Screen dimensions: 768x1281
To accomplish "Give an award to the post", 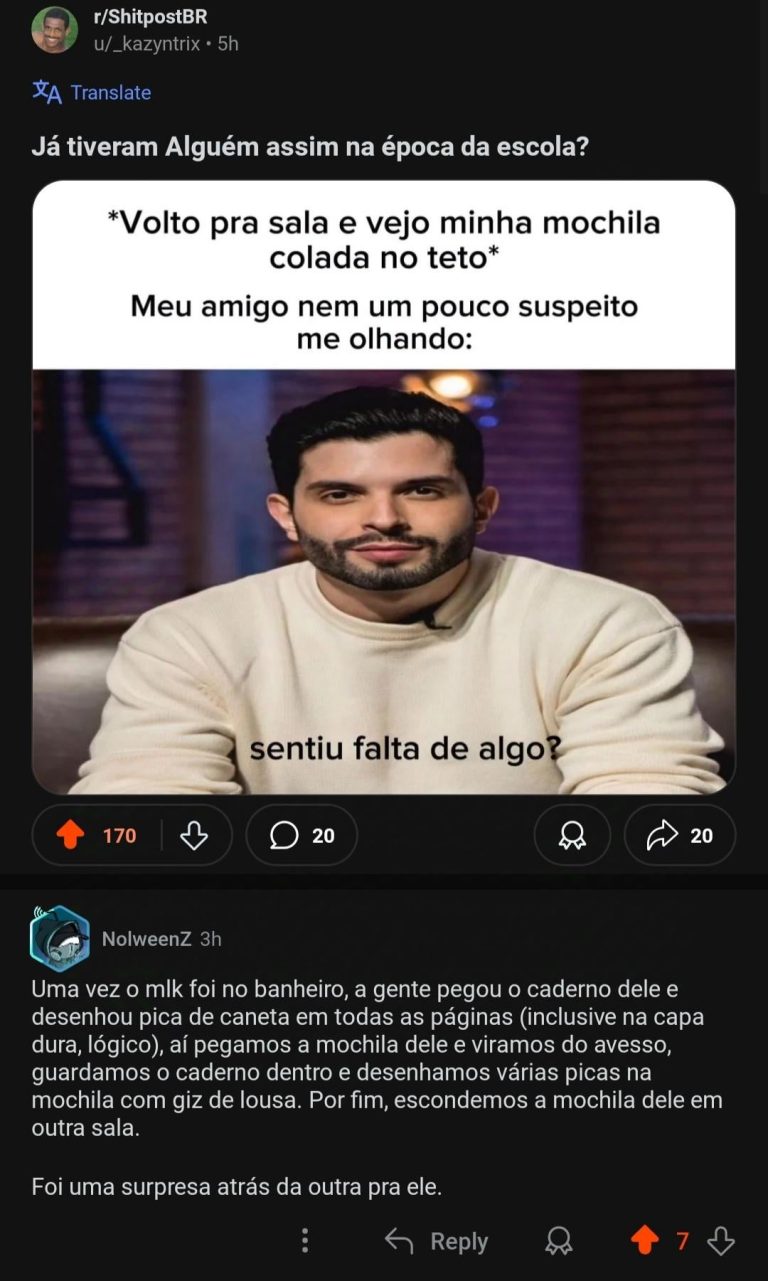I will tap(572, 835).
